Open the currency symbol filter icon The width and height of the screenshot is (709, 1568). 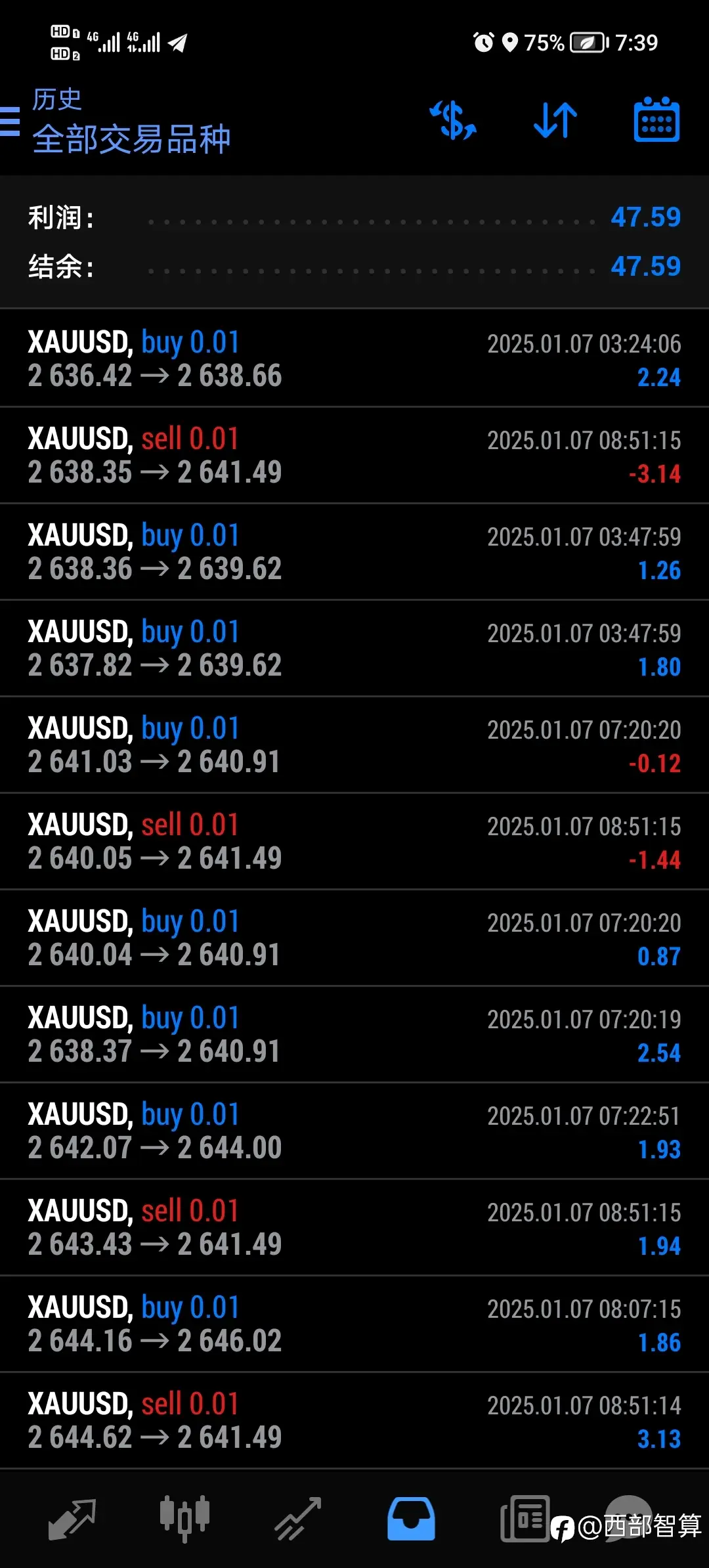point(453,120)
